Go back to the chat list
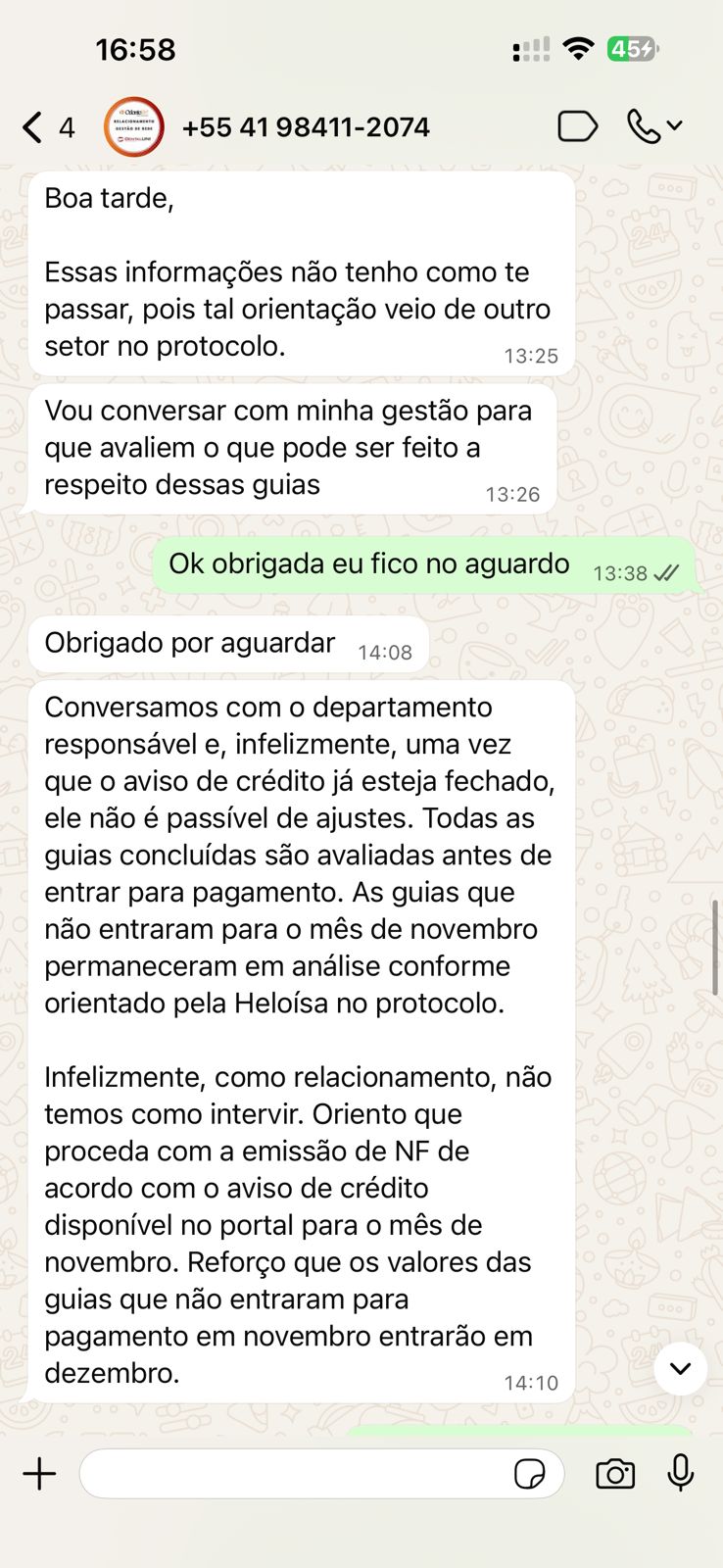Viewport: 723px width, 1568px height. click(x=33, y=127)
